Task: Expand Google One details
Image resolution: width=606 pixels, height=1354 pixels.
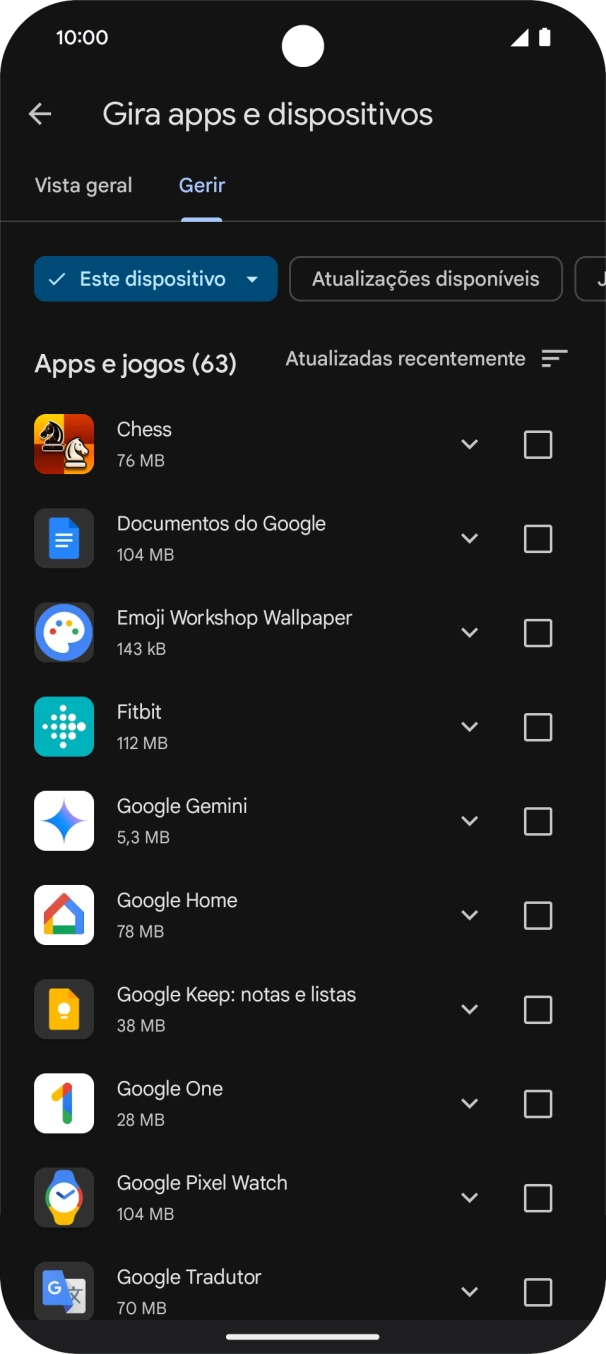Action: click(x=469, y=1104)
